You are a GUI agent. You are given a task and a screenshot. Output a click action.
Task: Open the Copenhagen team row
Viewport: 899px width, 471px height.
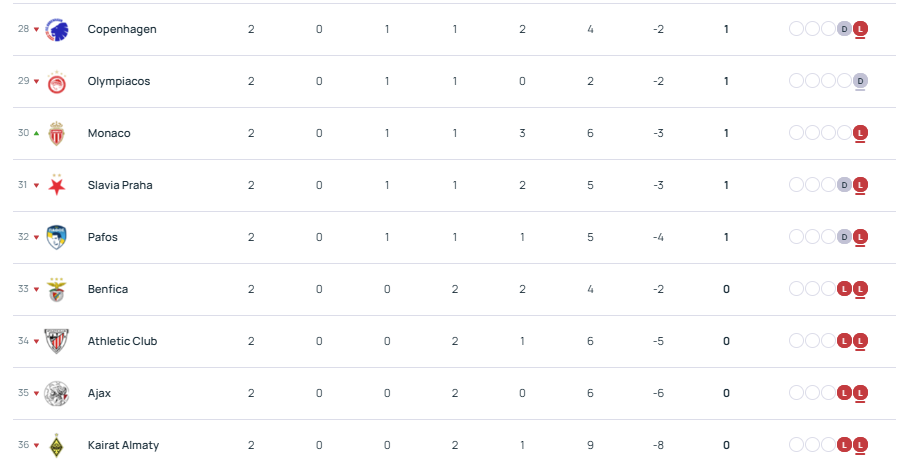coord(121,29)
